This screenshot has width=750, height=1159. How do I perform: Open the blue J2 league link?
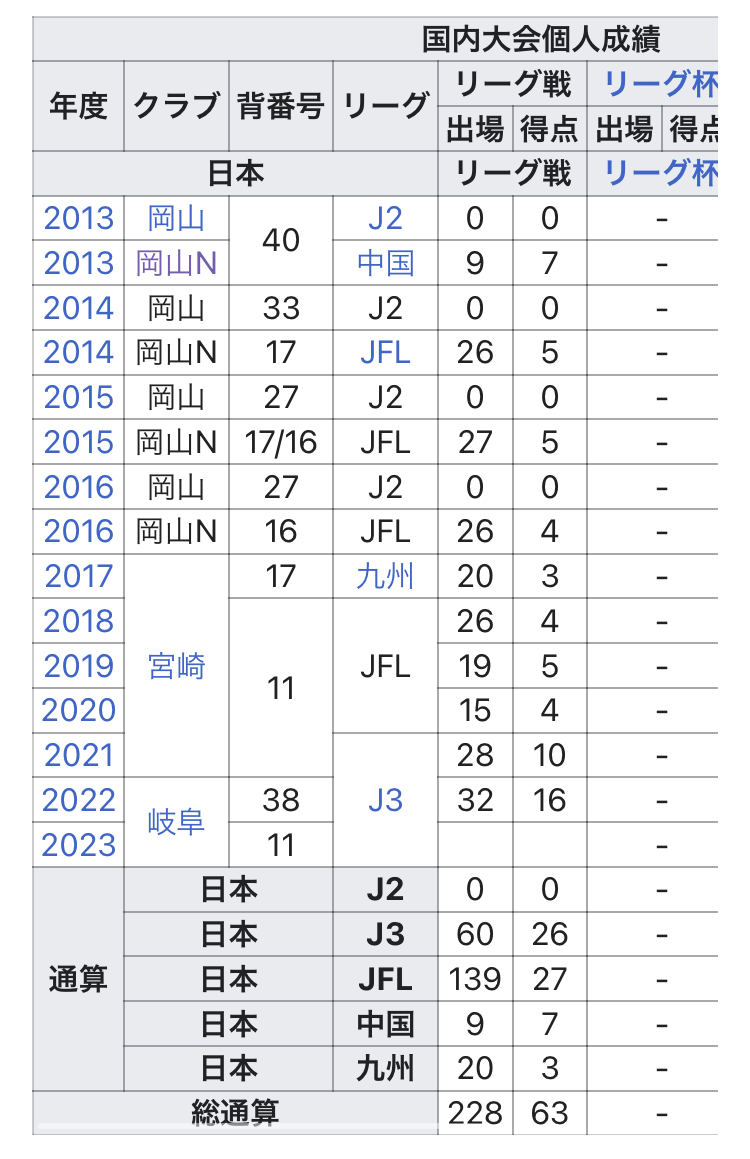[x=385, y=219]
